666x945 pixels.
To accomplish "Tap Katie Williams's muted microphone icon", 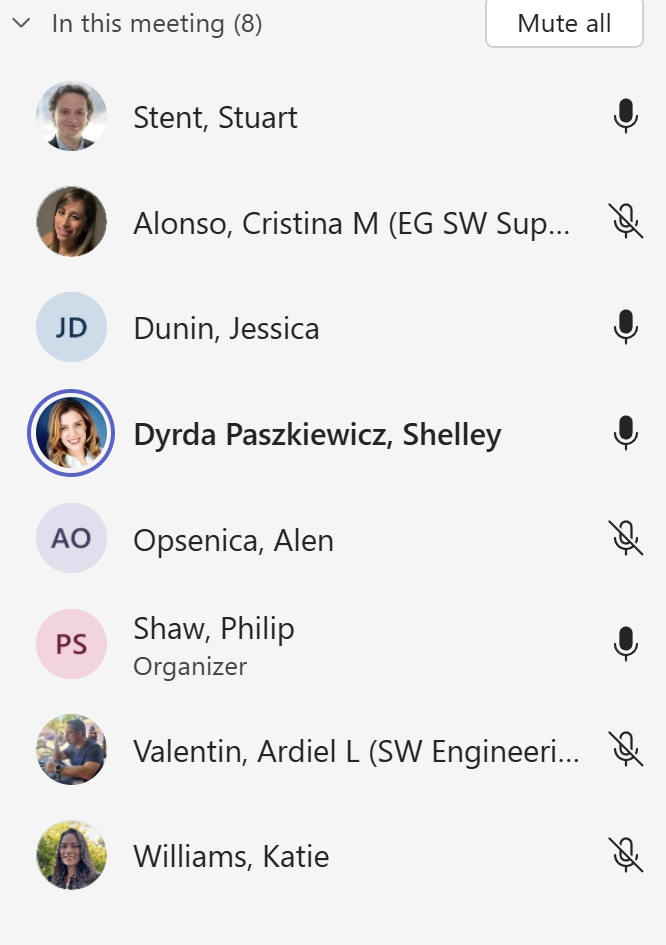I will point(625,855).
